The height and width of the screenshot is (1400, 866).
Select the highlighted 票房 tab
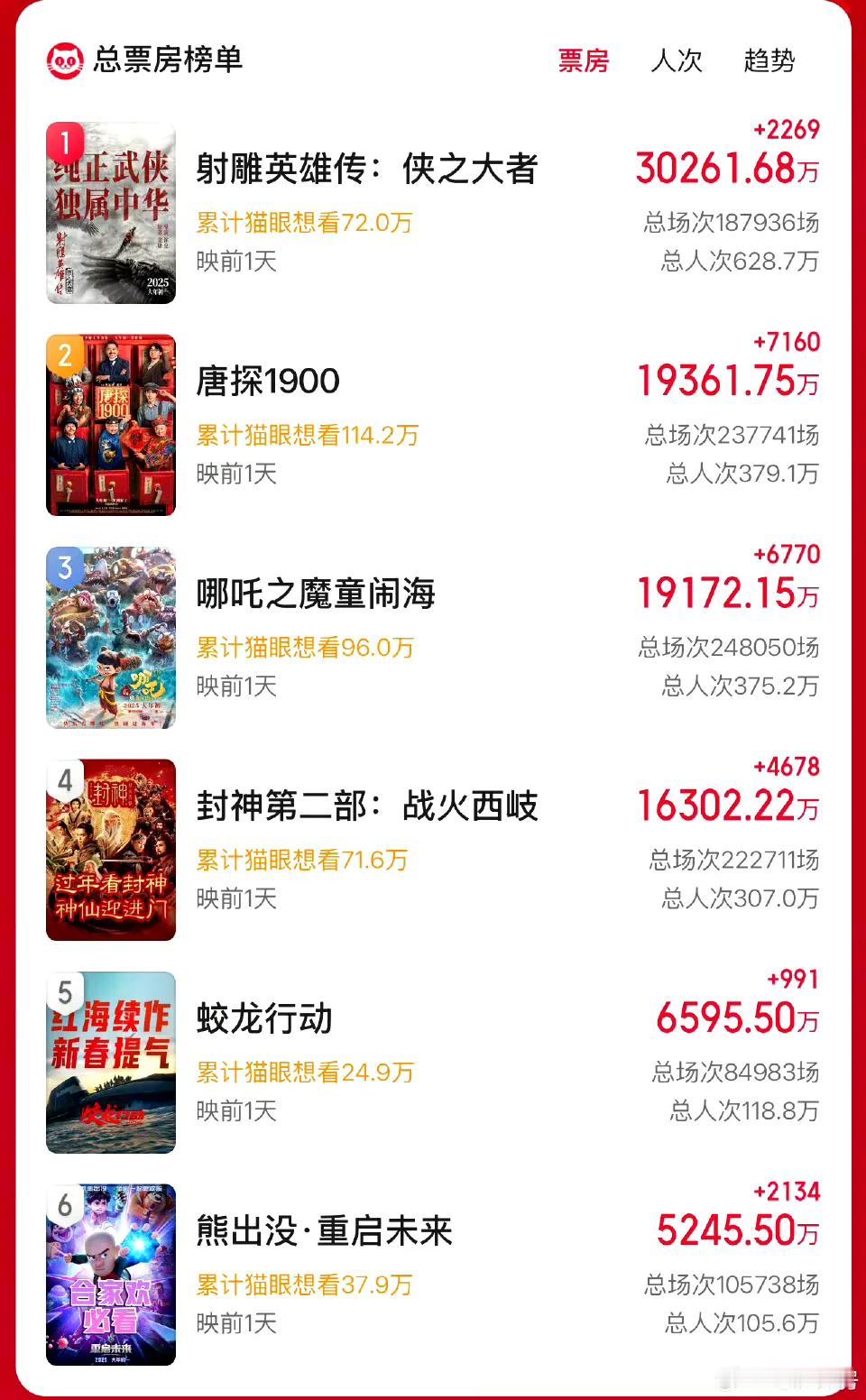583,61
